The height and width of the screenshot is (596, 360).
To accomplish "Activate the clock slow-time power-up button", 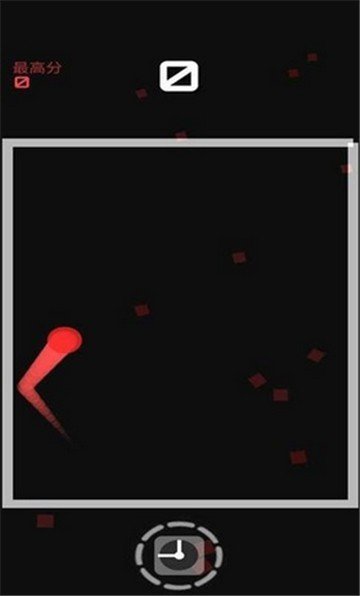I will coord(179,555).
